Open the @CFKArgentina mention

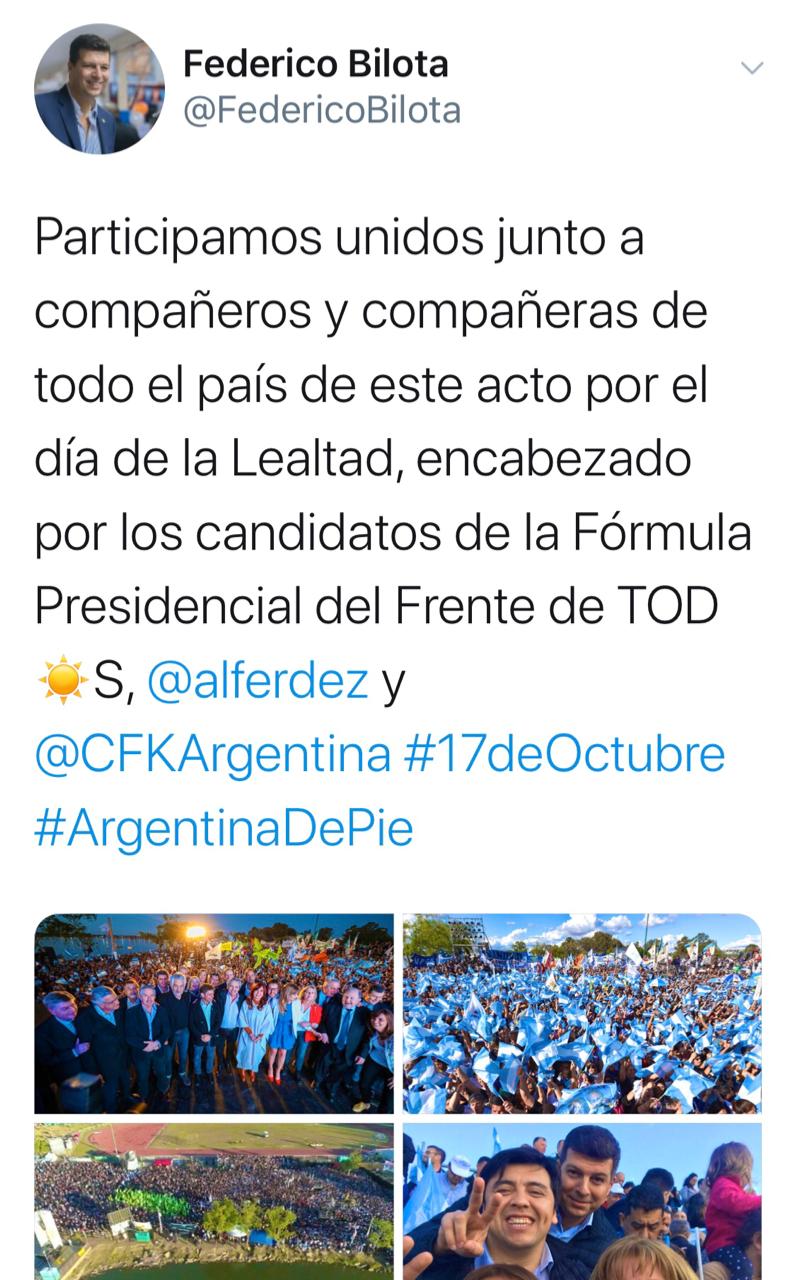point(212,754)
